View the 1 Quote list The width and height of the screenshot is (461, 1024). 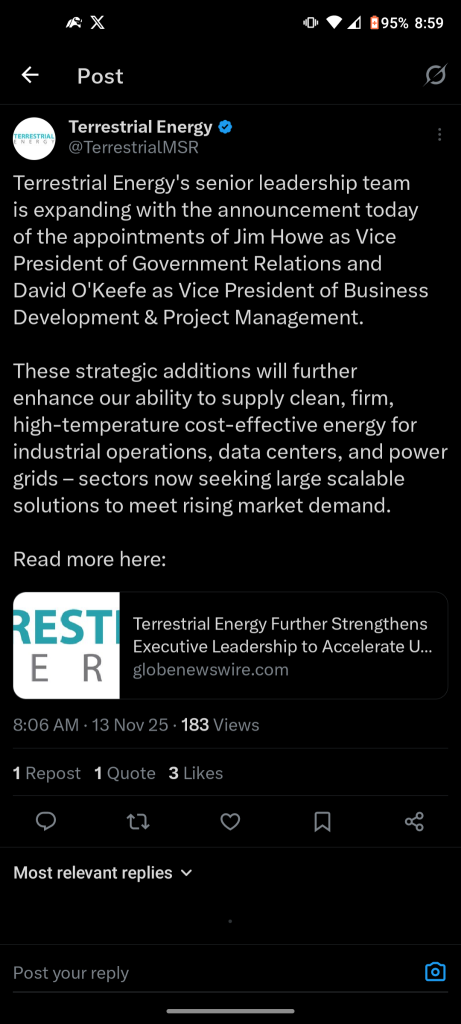click(125, 773)
